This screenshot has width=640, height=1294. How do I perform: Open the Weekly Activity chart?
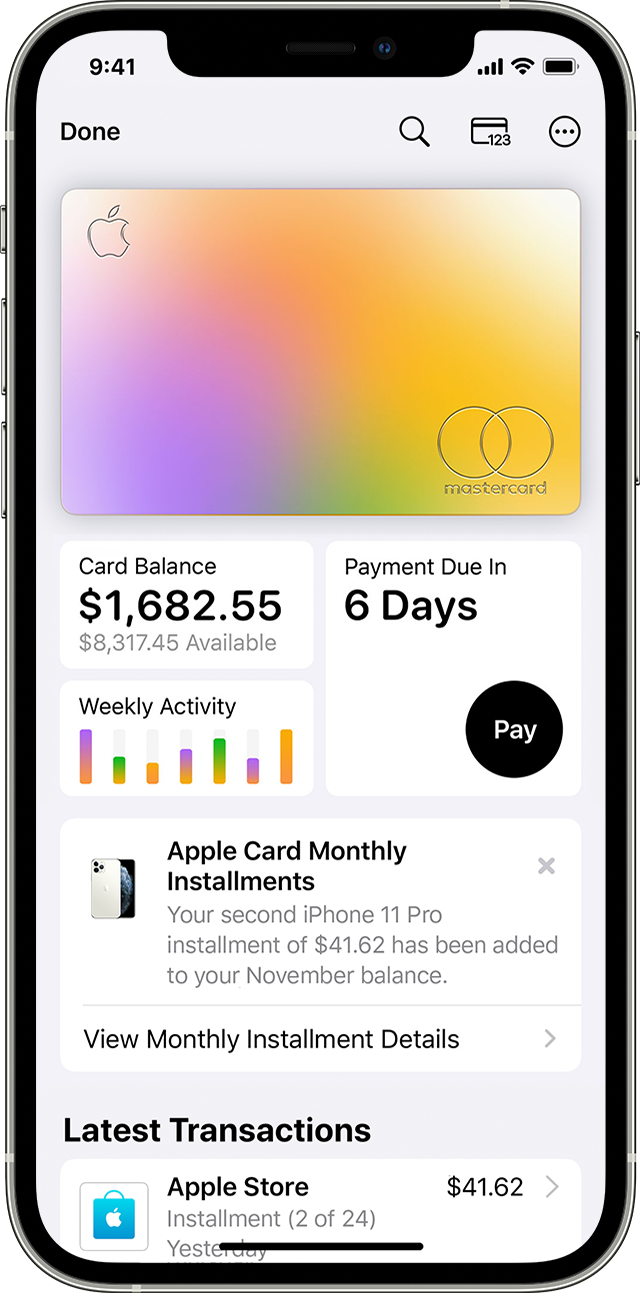coord(187,738)
